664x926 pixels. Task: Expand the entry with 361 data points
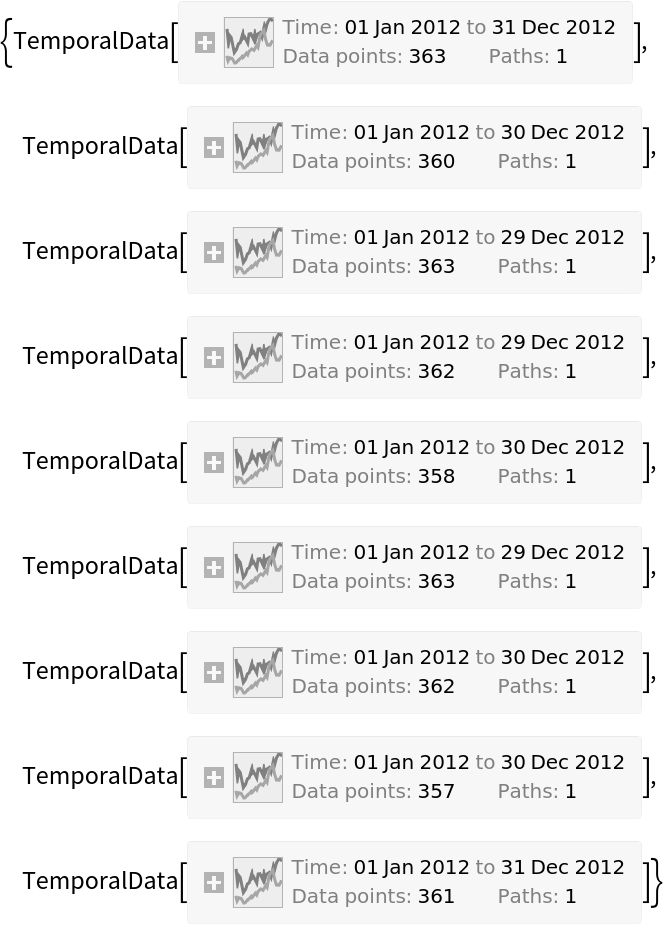(x=214, y=883)
